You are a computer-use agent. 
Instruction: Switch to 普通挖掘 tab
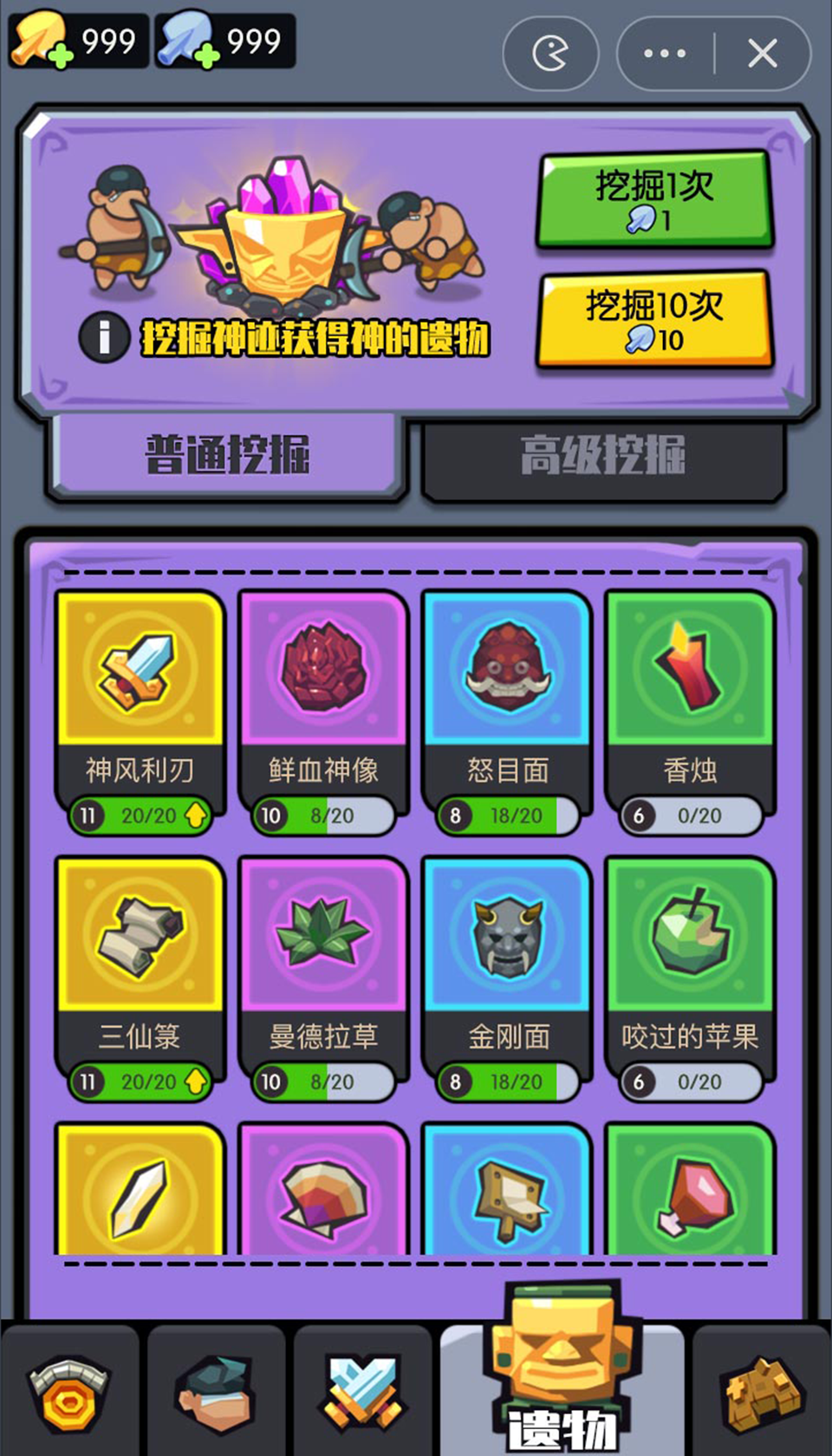coord(227,456)
